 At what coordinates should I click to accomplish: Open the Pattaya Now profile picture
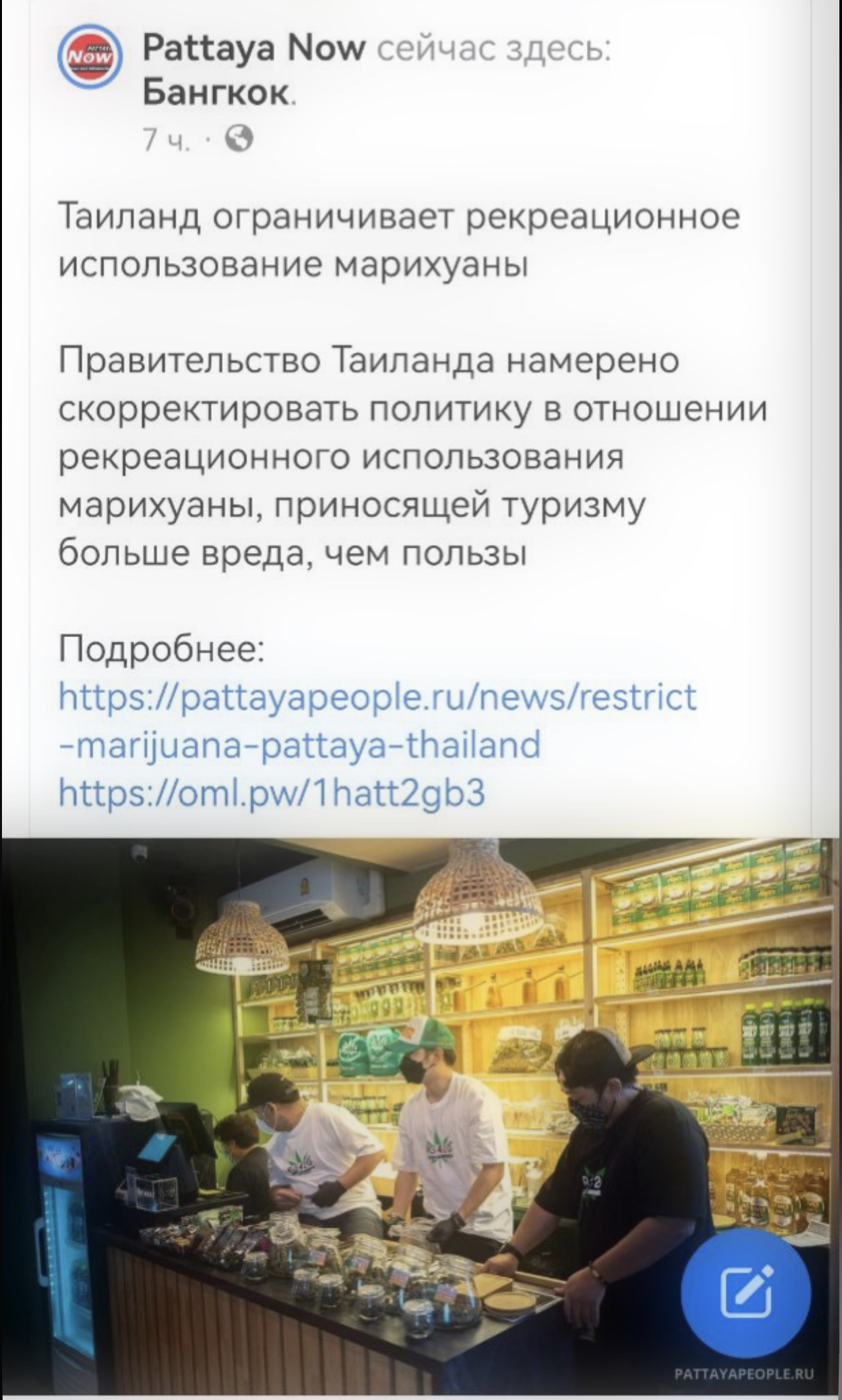coord(90,57)
